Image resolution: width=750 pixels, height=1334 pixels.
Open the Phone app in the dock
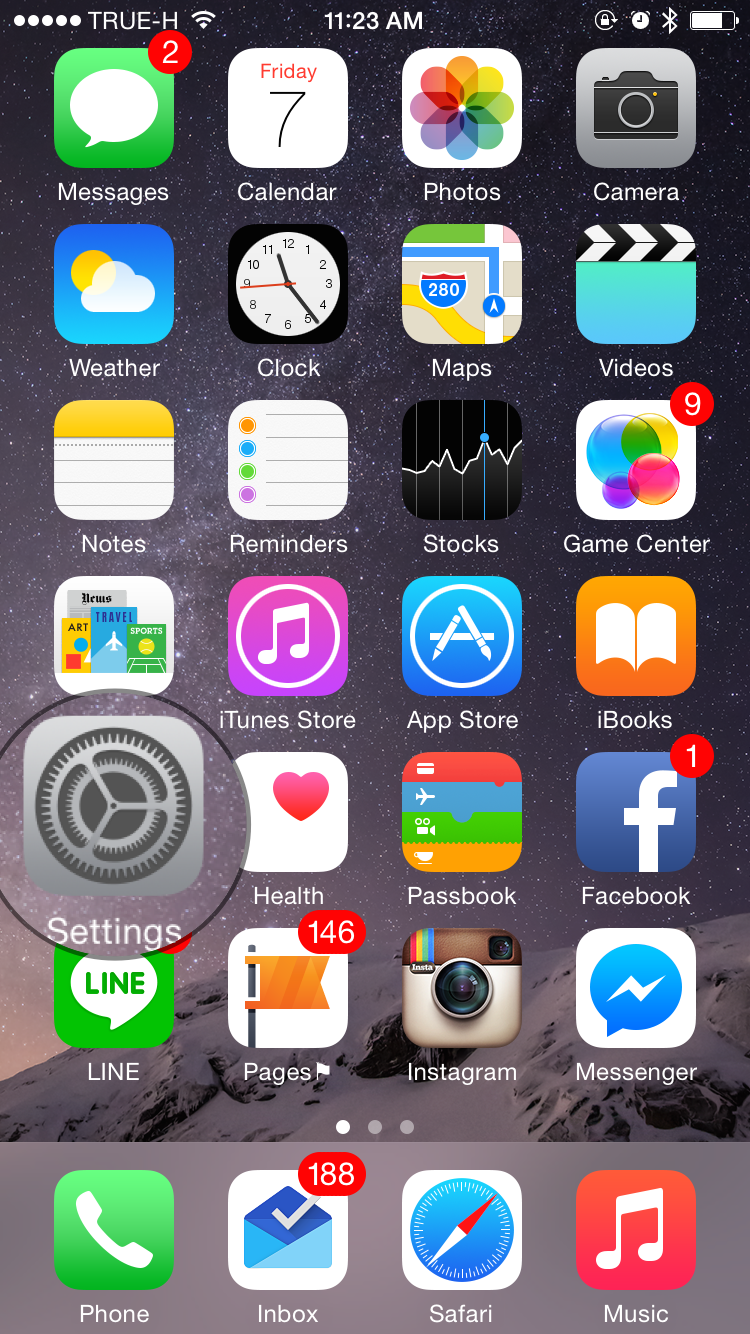(114, 1230)
